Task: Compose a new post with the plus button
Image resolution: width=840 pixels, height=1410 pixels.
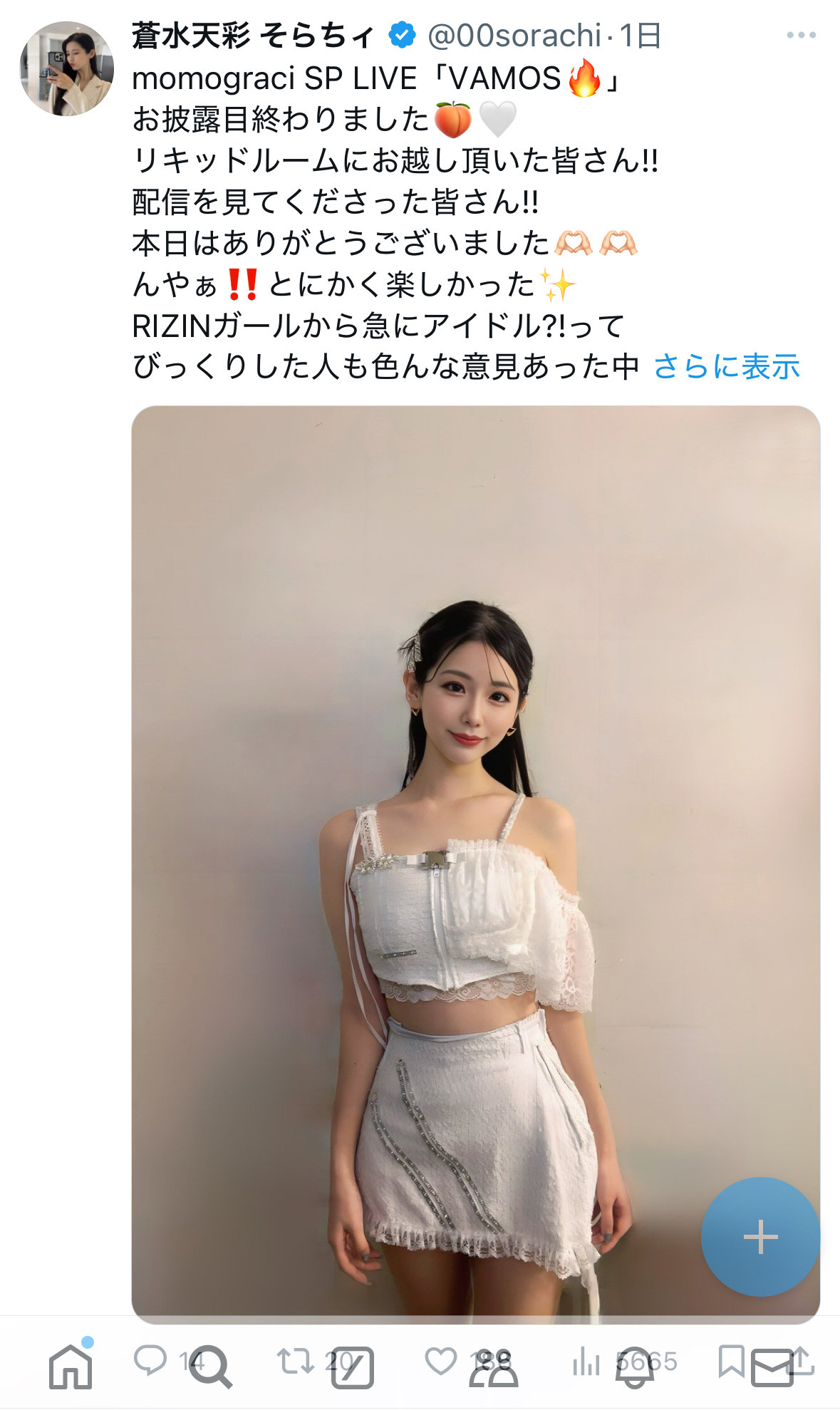Action: click(759, 1236)
